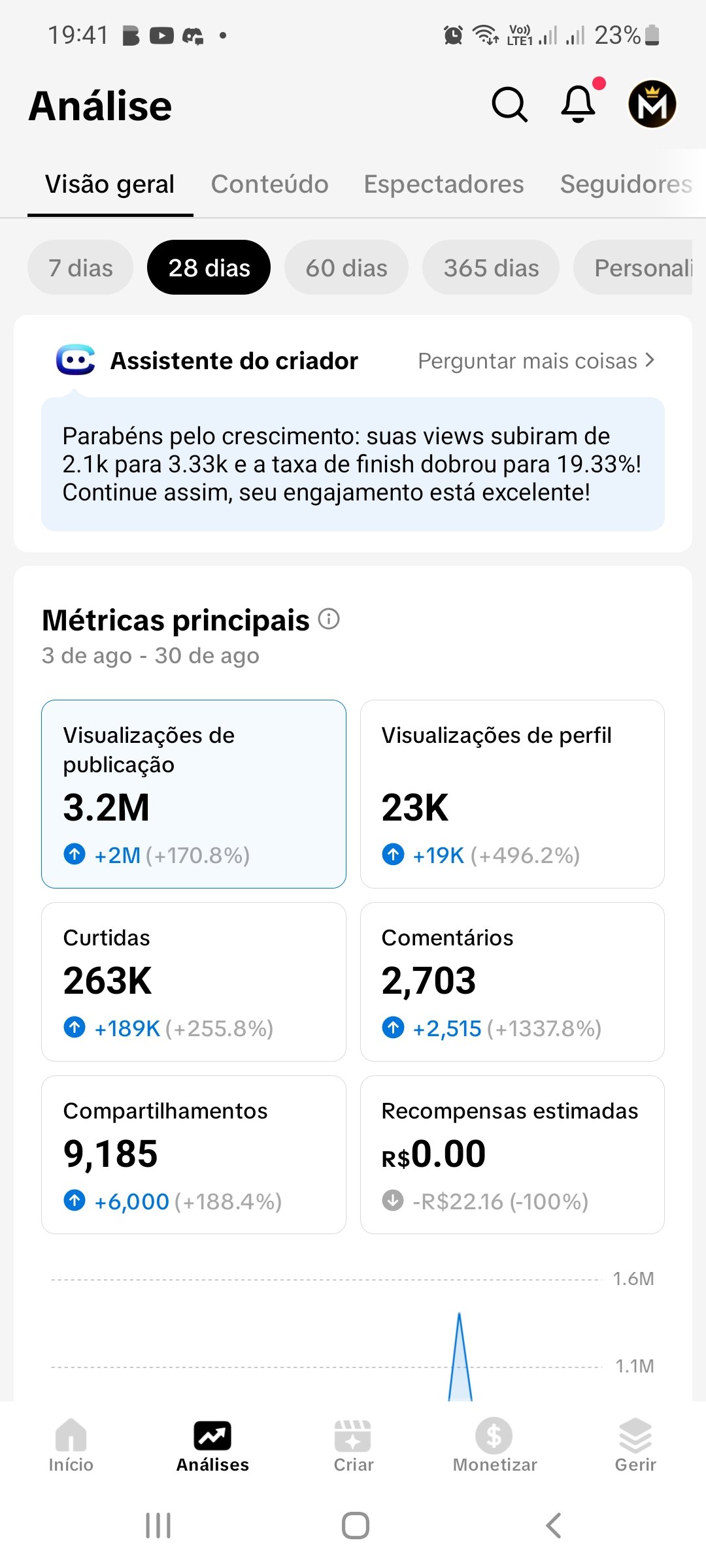Open the notifications bell

[x=579, y=105]
